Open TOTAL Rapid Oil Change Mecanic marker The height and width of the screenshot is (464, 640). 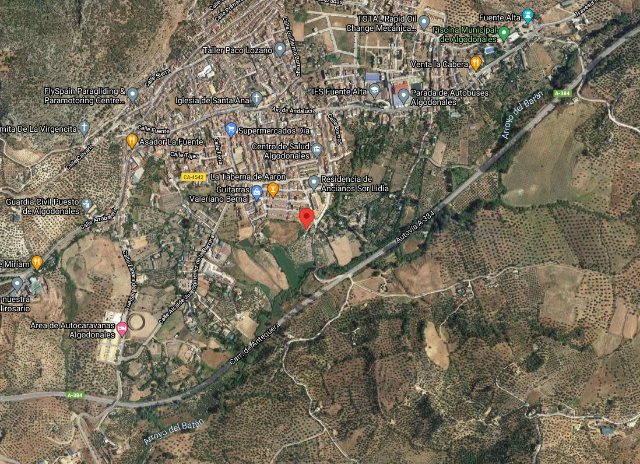click(x=424, y=21)
